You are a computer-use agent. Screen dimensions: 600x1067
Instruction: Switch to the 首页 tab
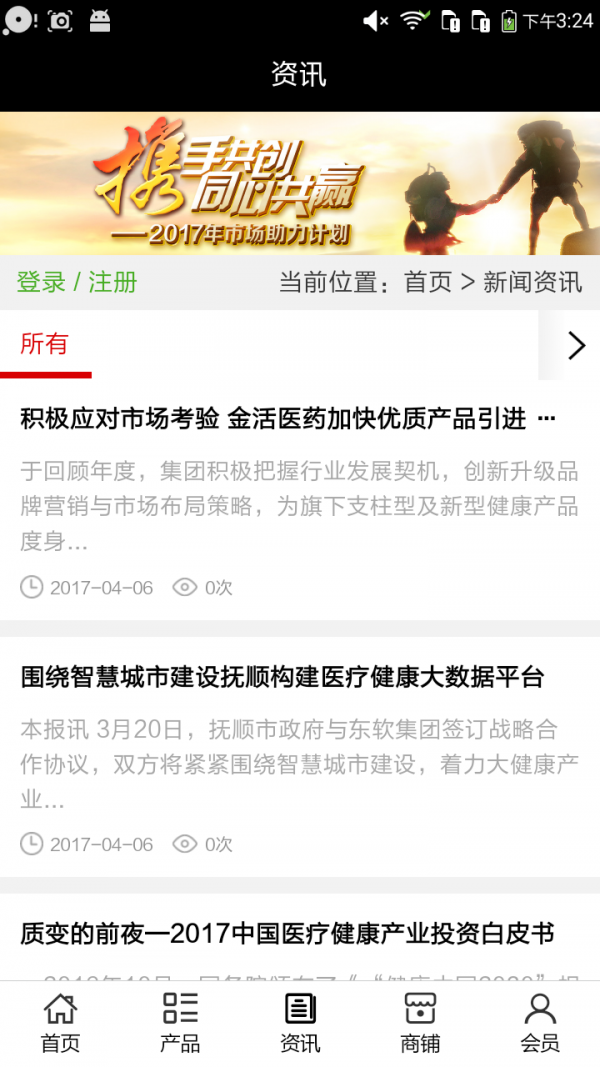60,1023
